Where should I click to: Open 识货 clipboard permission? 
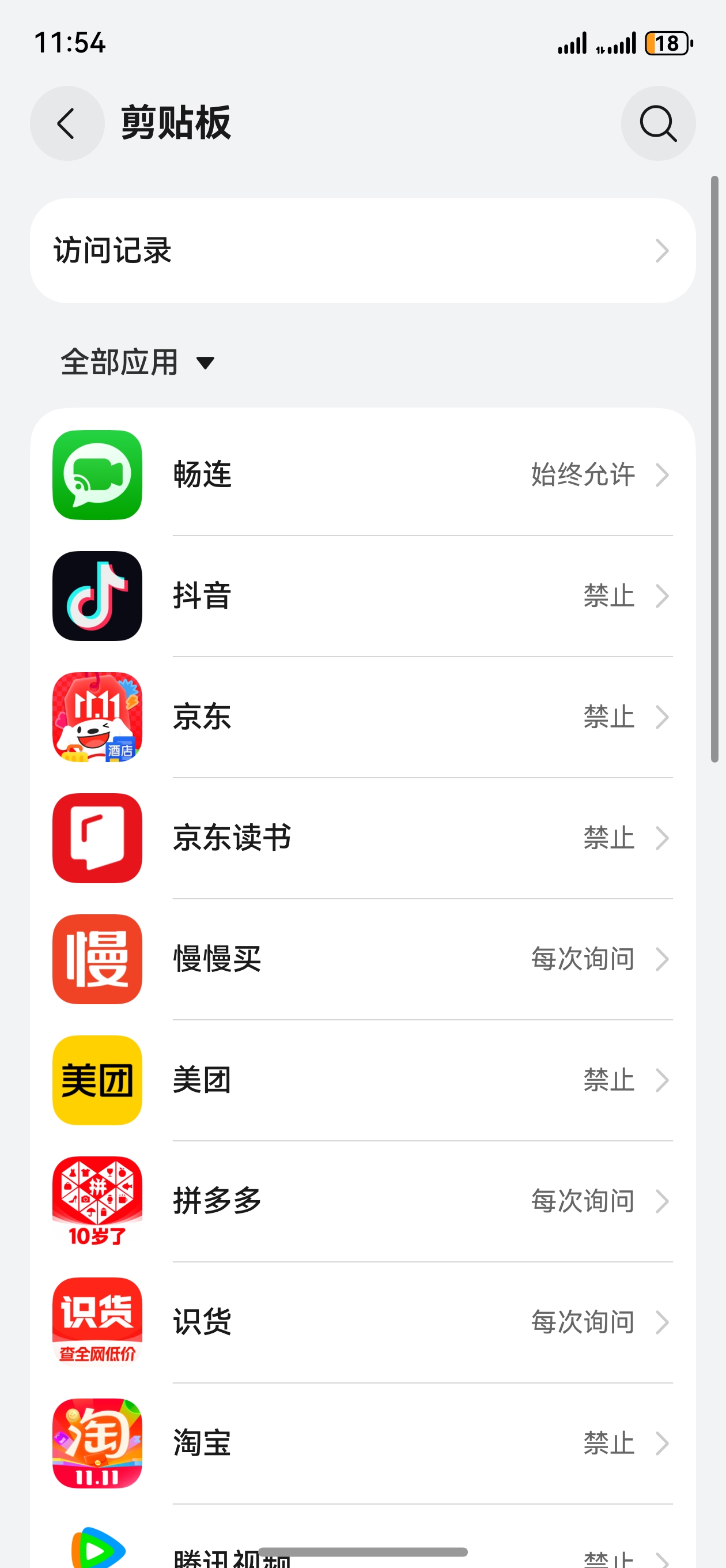pyautogui.click(x=362, y=1322)
